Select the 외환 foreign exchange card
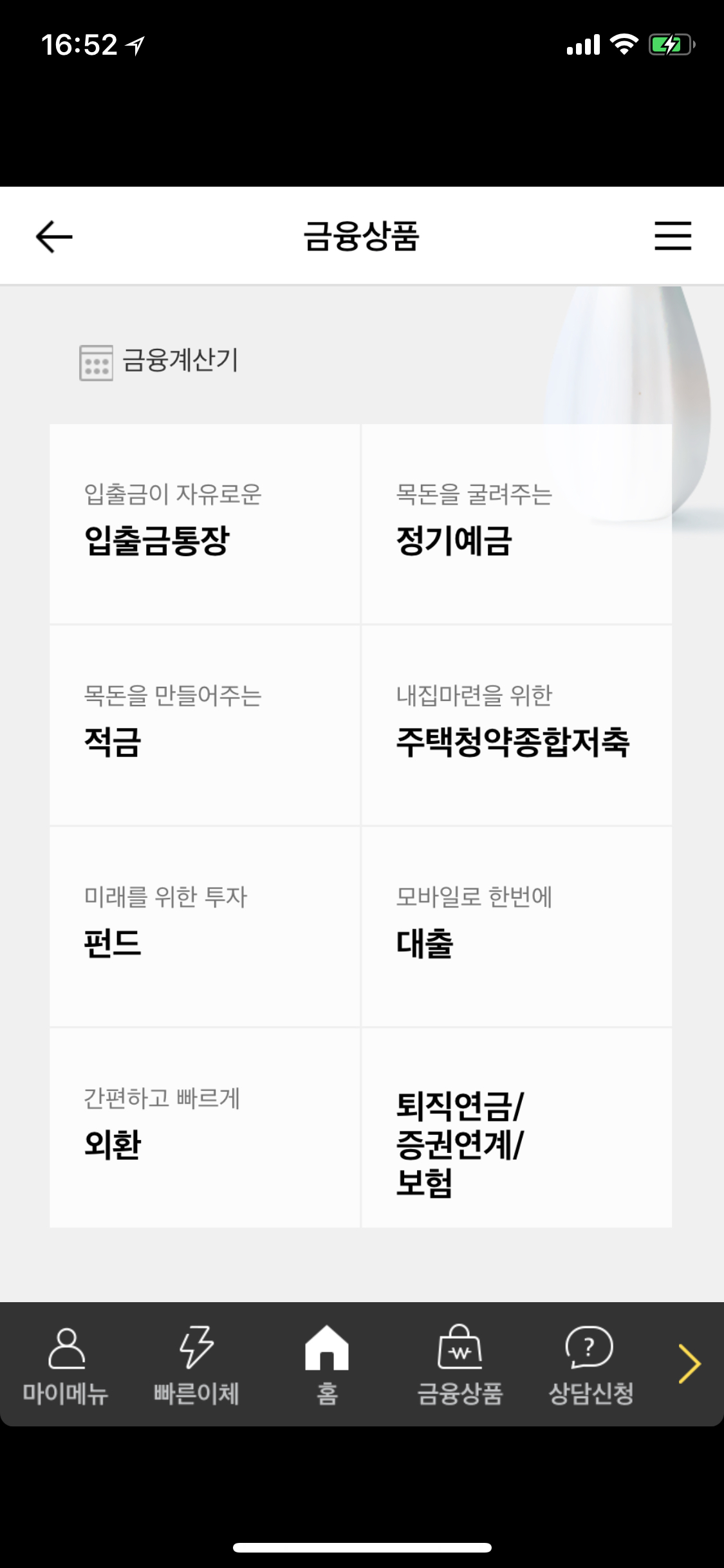 coord(205,1128)
